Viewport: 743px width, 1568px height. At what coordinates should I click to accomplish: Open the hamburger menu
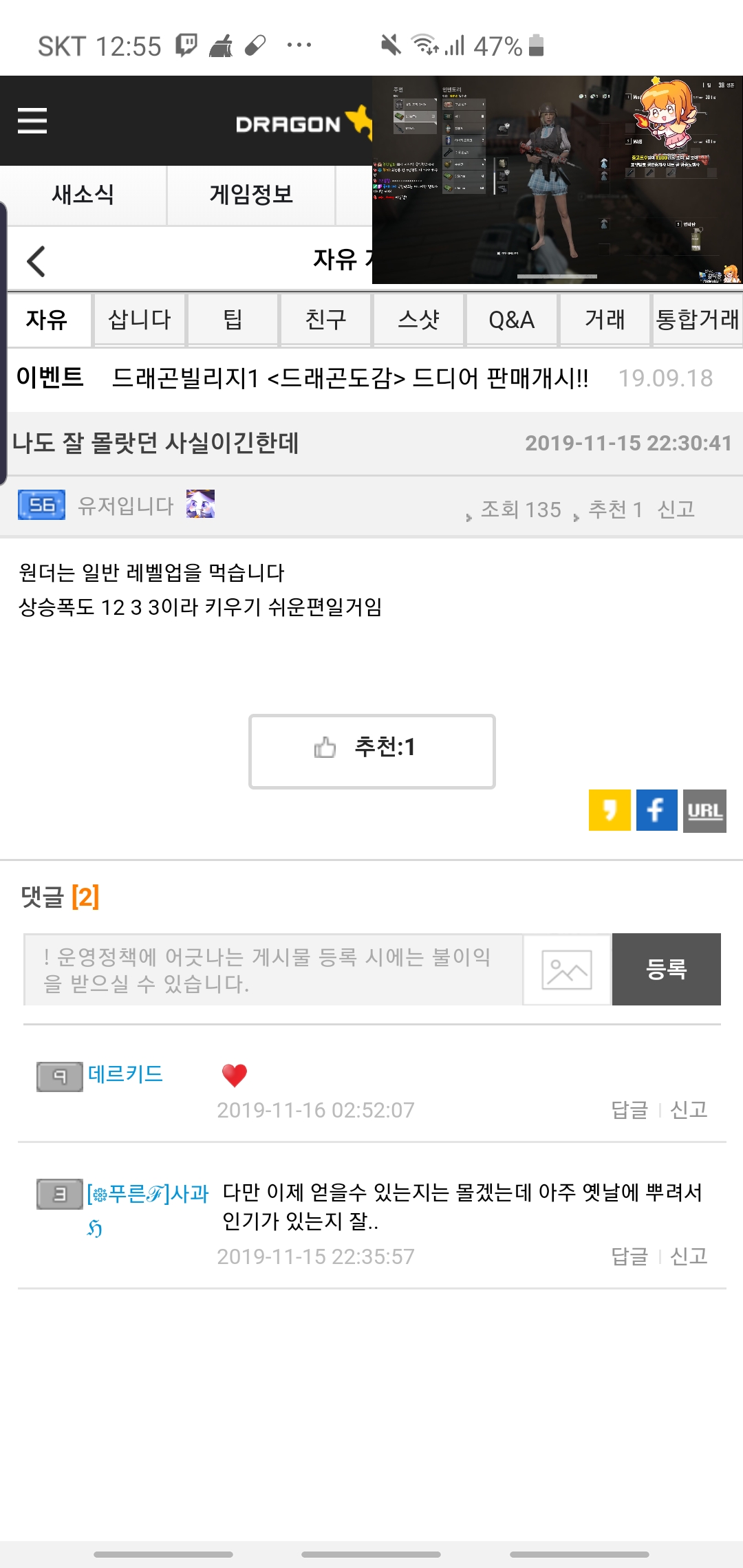pyautogui.click(x=32, y=121)
